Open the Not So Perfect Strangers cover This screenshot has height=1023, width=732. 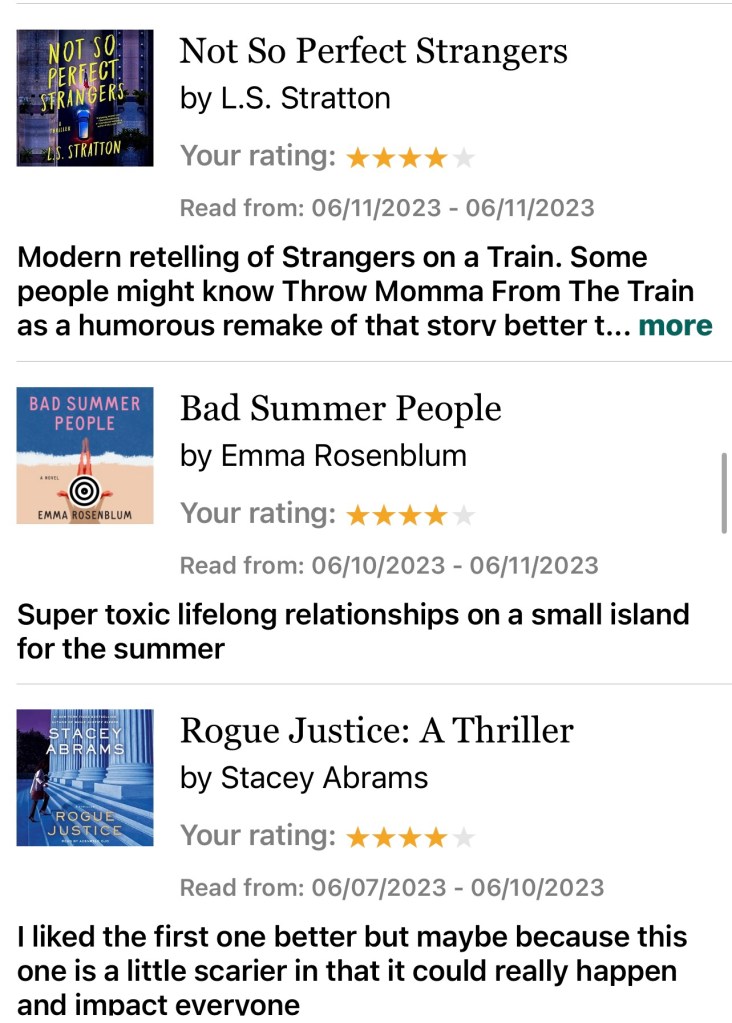click(x=85, y=98)
